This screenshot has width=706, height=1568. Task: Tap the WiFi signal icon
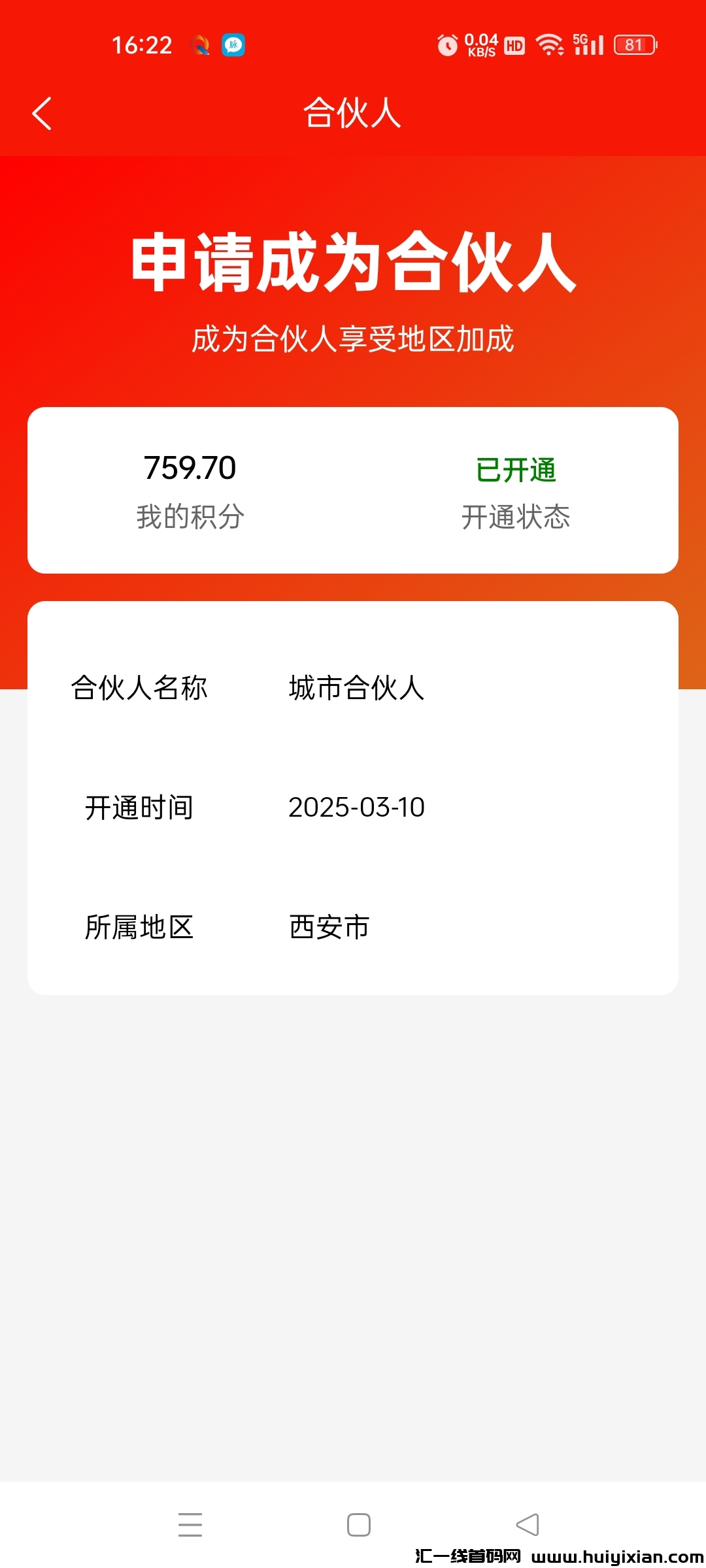pyautogui.click(x=550, y=45)
